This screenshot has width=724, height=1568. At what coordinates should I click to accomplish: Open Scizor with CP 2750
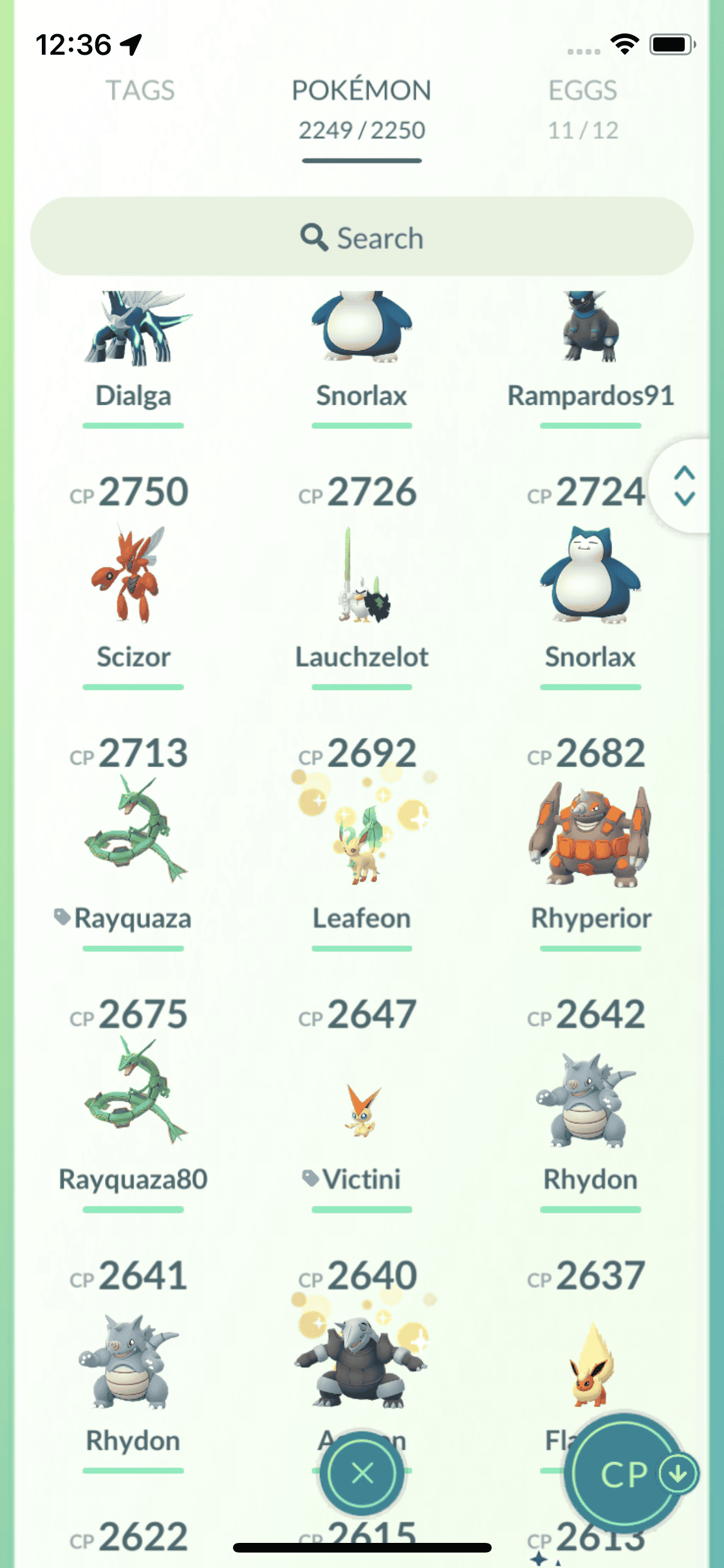[133, 574]
